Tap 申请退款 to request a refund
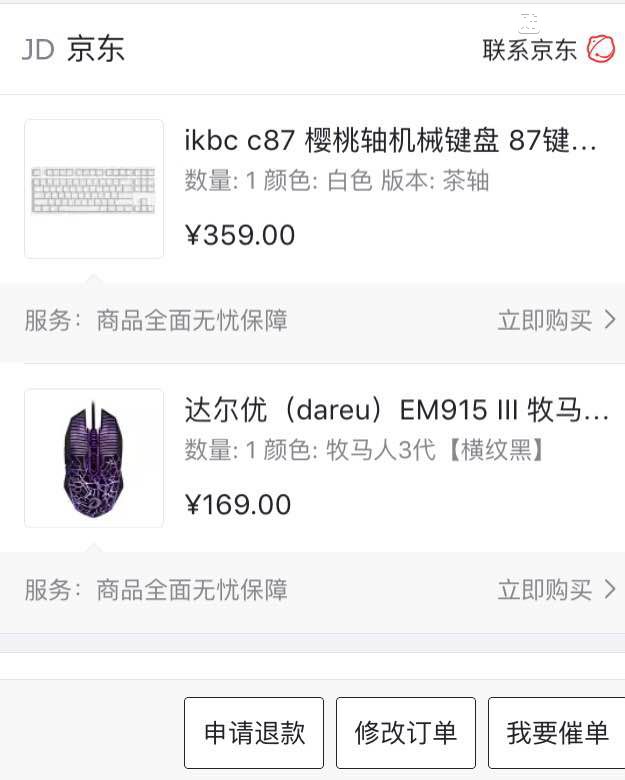The image size is (625, 780). click(254, 733)
